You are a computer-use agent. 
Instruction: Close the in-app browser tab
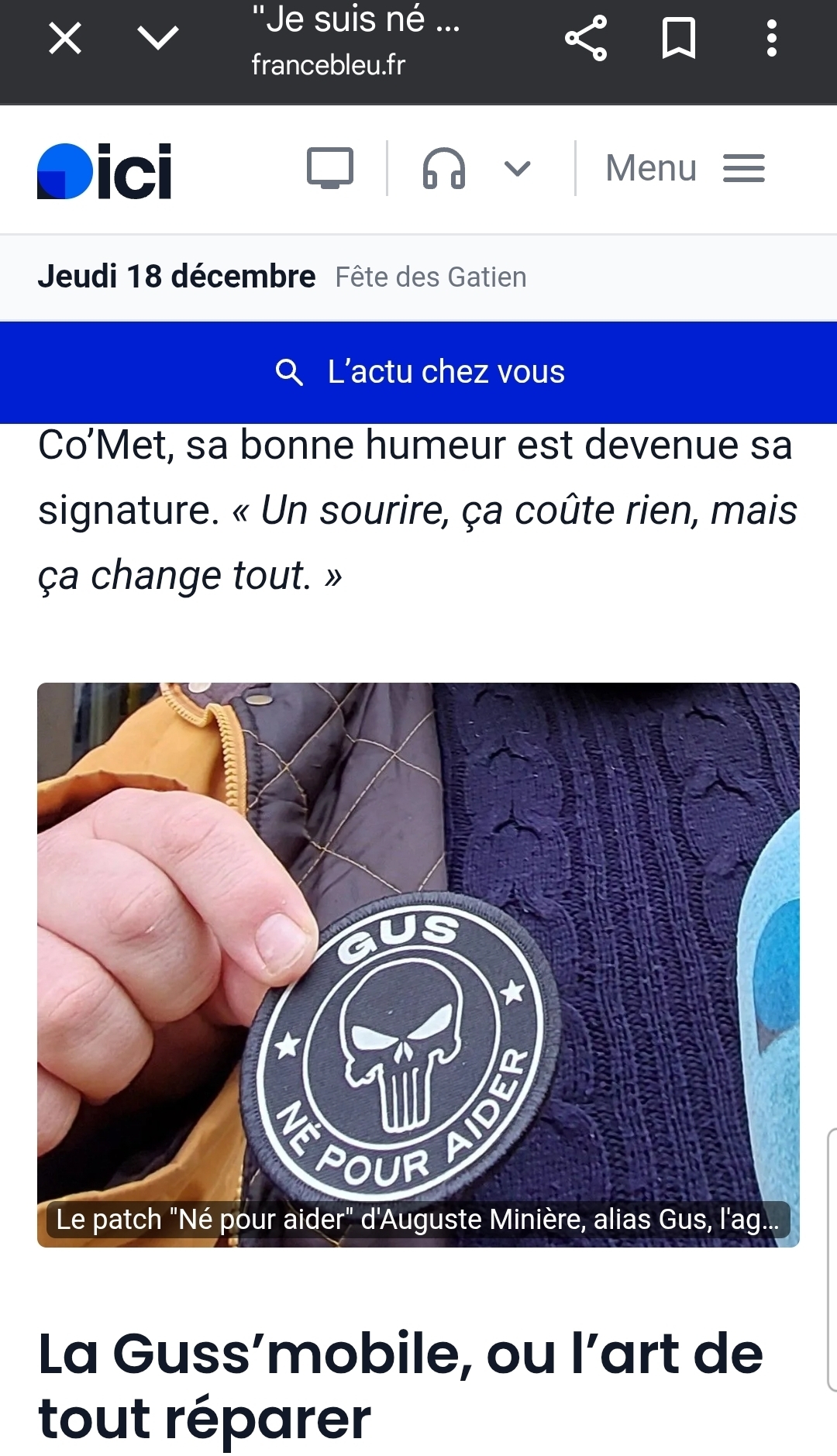click(65, 38)
